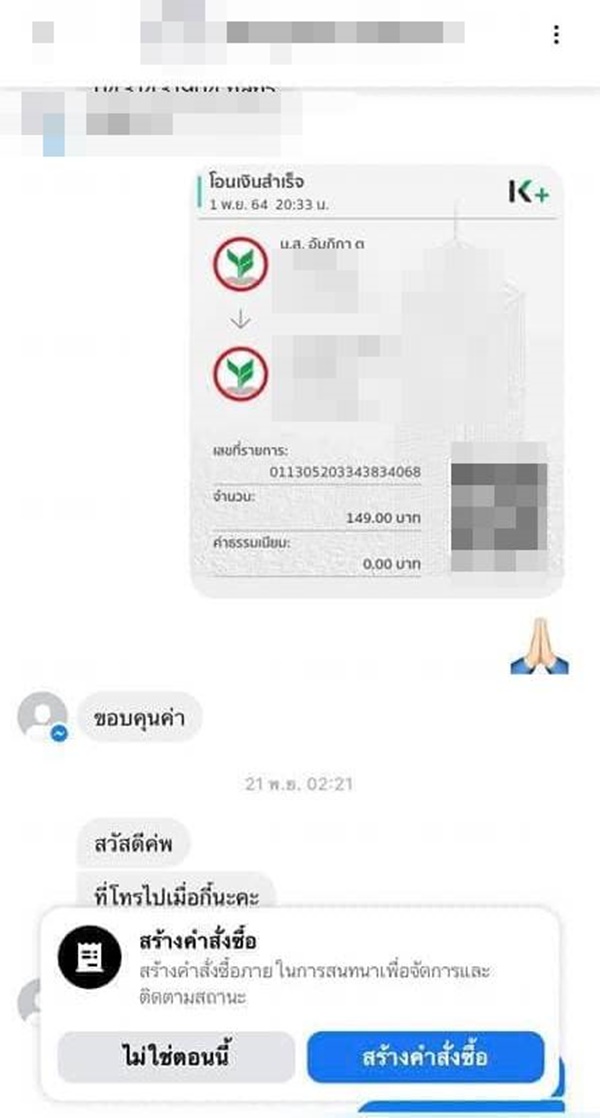This screenshot has height=1118, width=600.
Task: Tap the สร้างคำสั่งซื้อ button
Action: point(425,1056)
